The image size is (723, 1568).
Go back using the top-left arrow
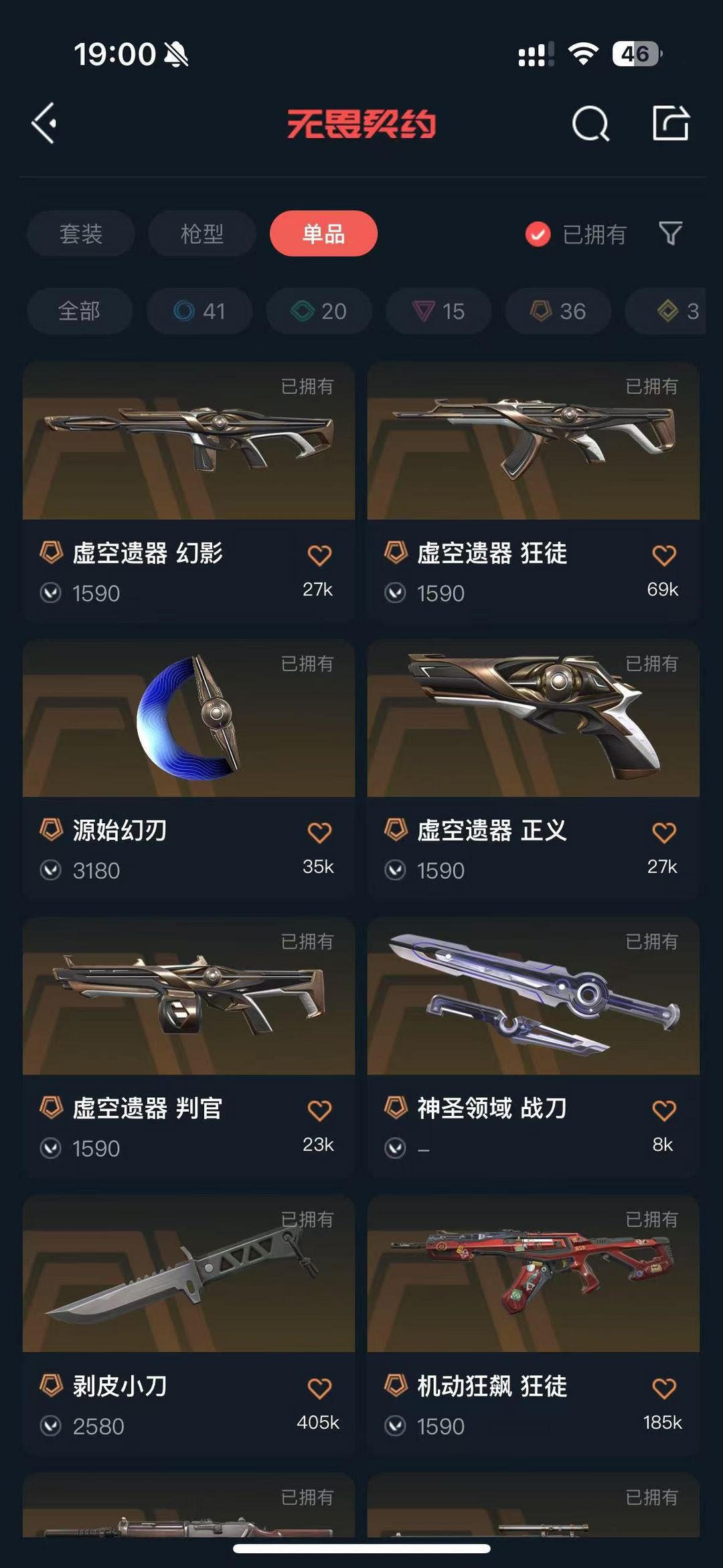coord(44,123)
